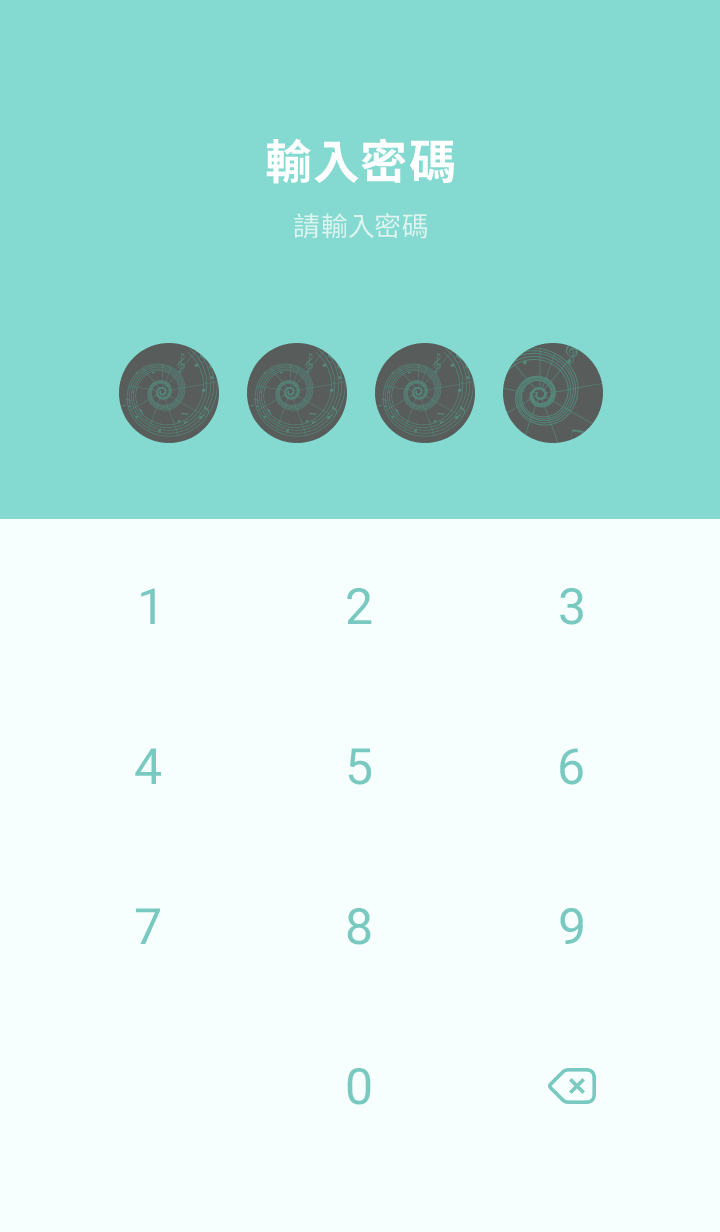
Task: Delete the last entered passcode digit
Action: pos(572,1086)
